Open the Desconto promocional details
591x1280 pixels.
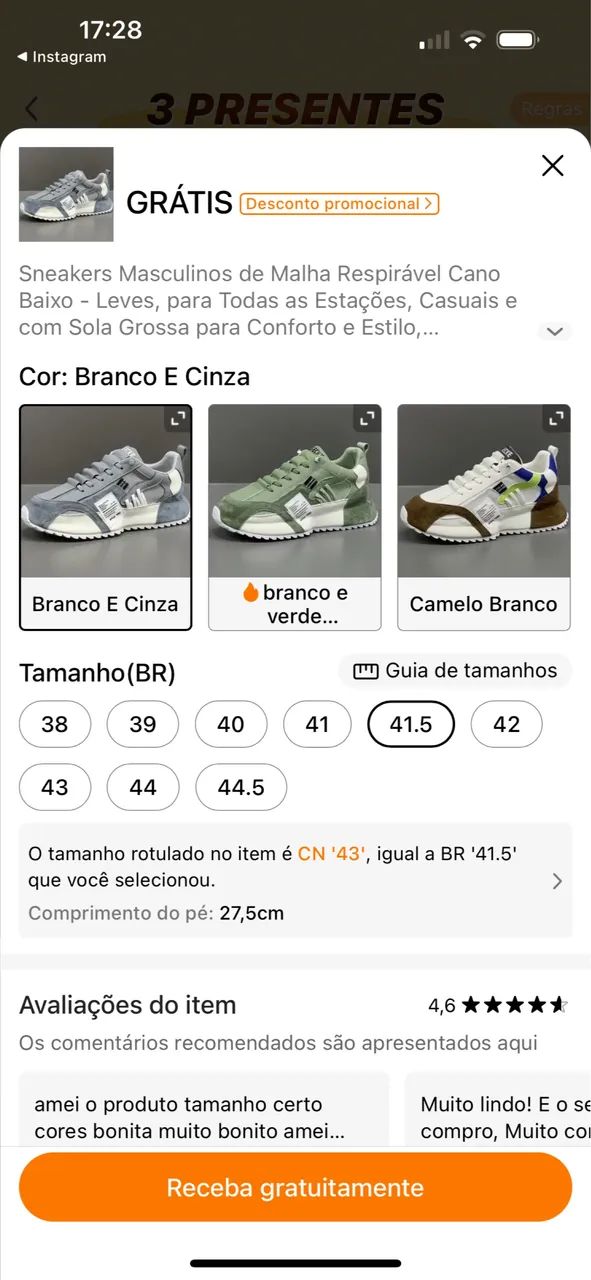point(339,204)
